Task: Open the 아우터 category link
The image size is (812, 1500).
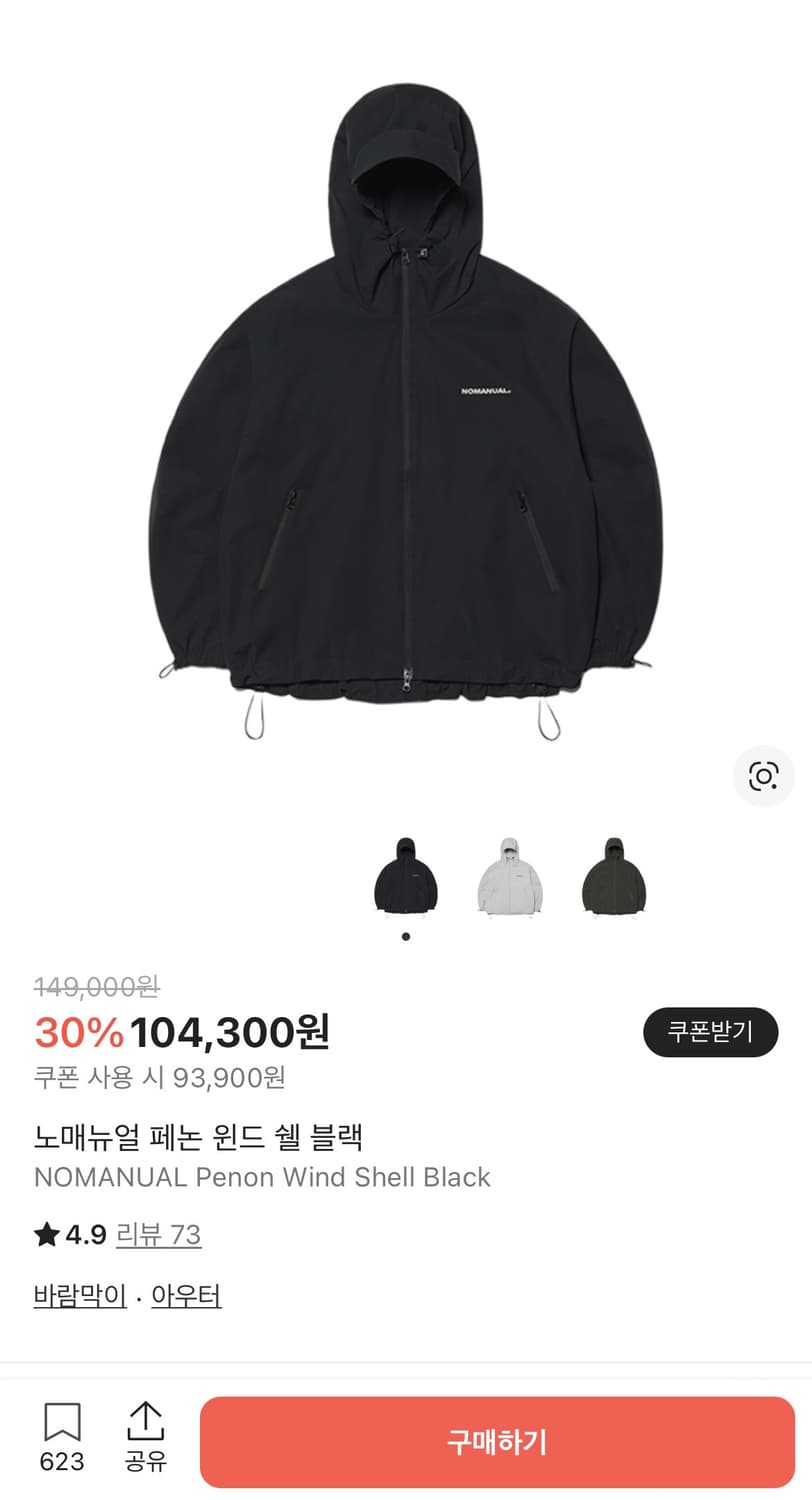Action: tap(188, 1296)
